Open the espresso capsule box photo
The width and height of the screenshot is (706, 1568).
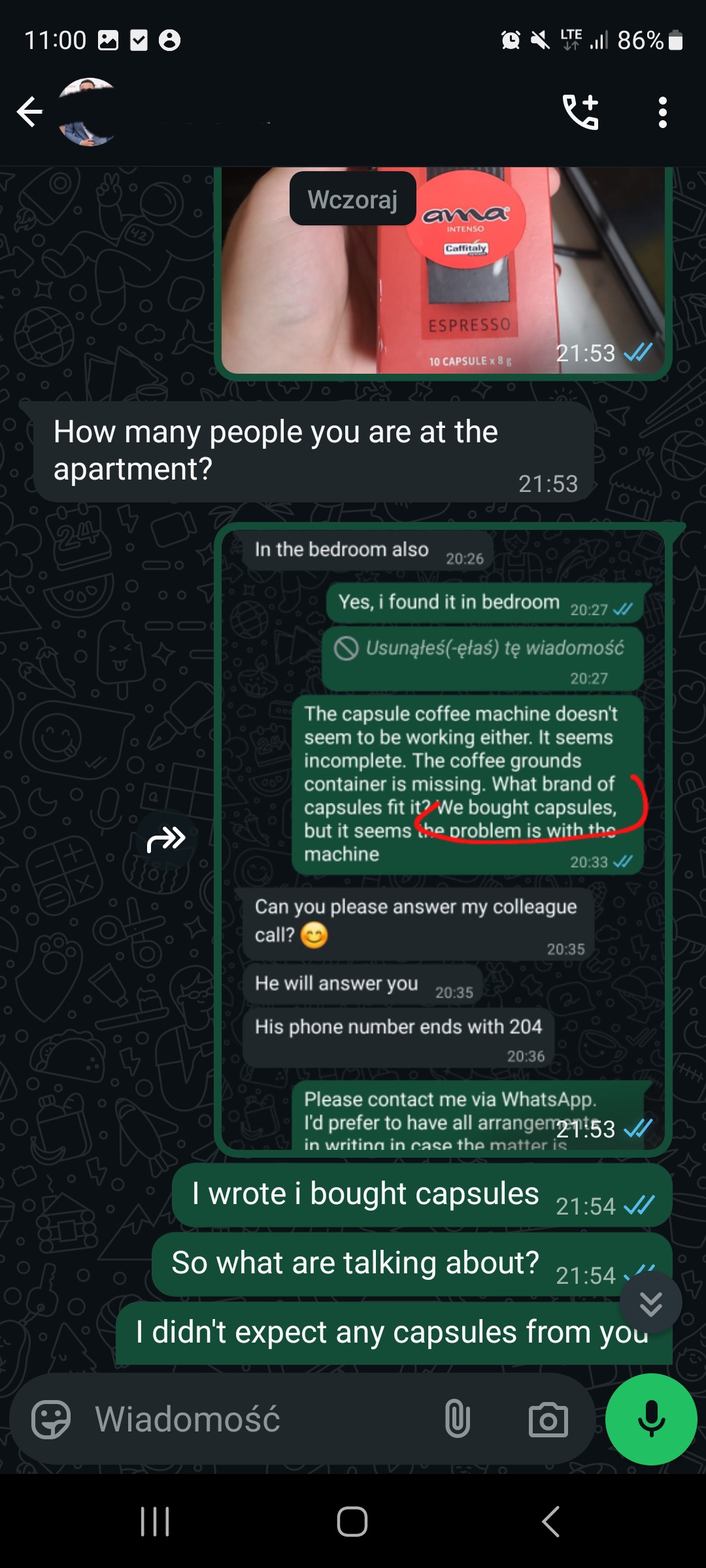[x=443, y=270]
